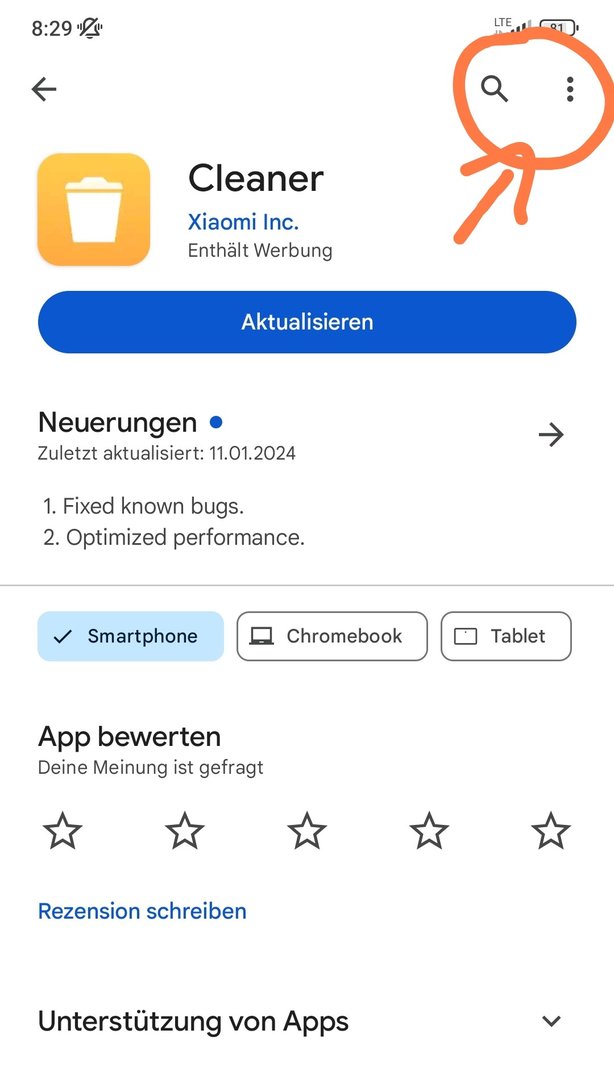Rate the app two stars
This screenshot has width=614, height=1080.
pos(185,831)
